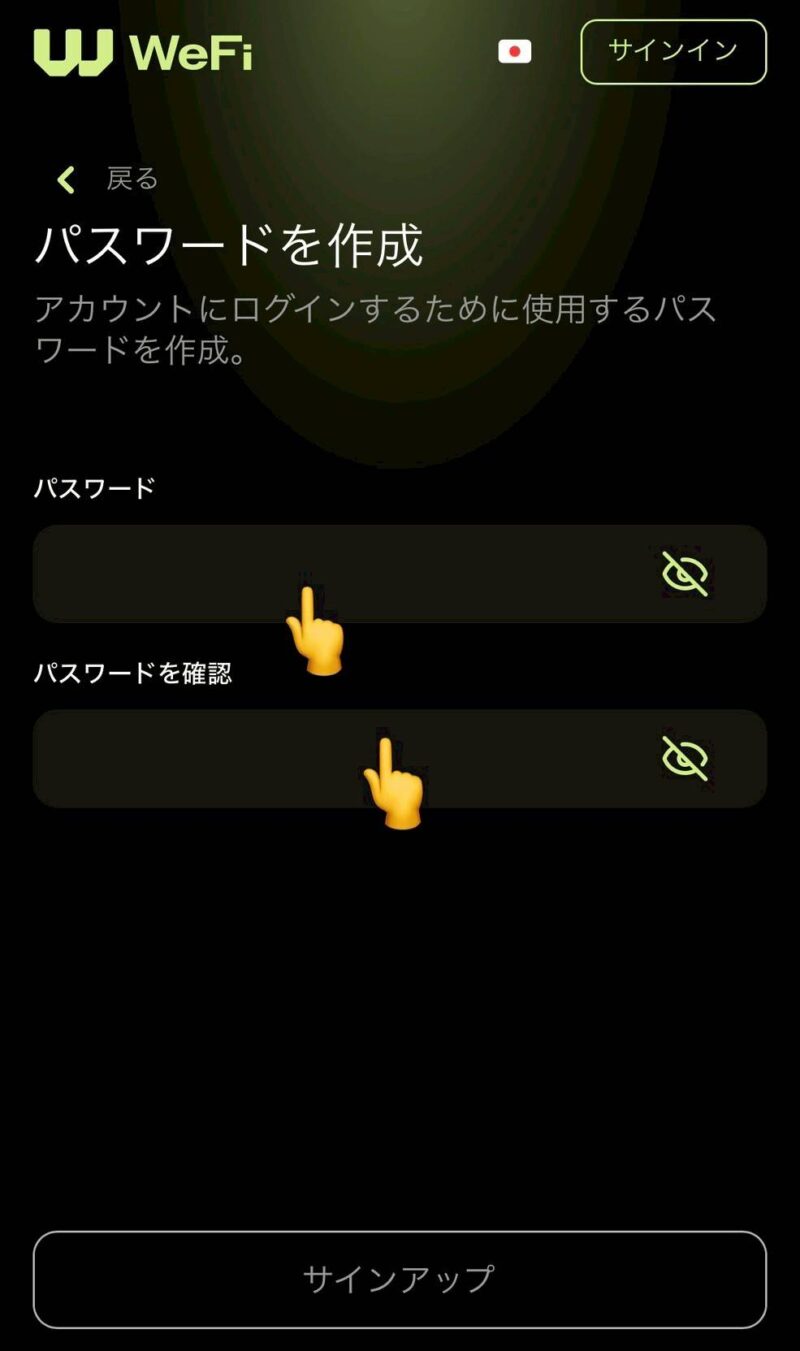Reveal the password in パスワードを確認 field
This screenshot has height=1351, width=800.
pos(685,759)
